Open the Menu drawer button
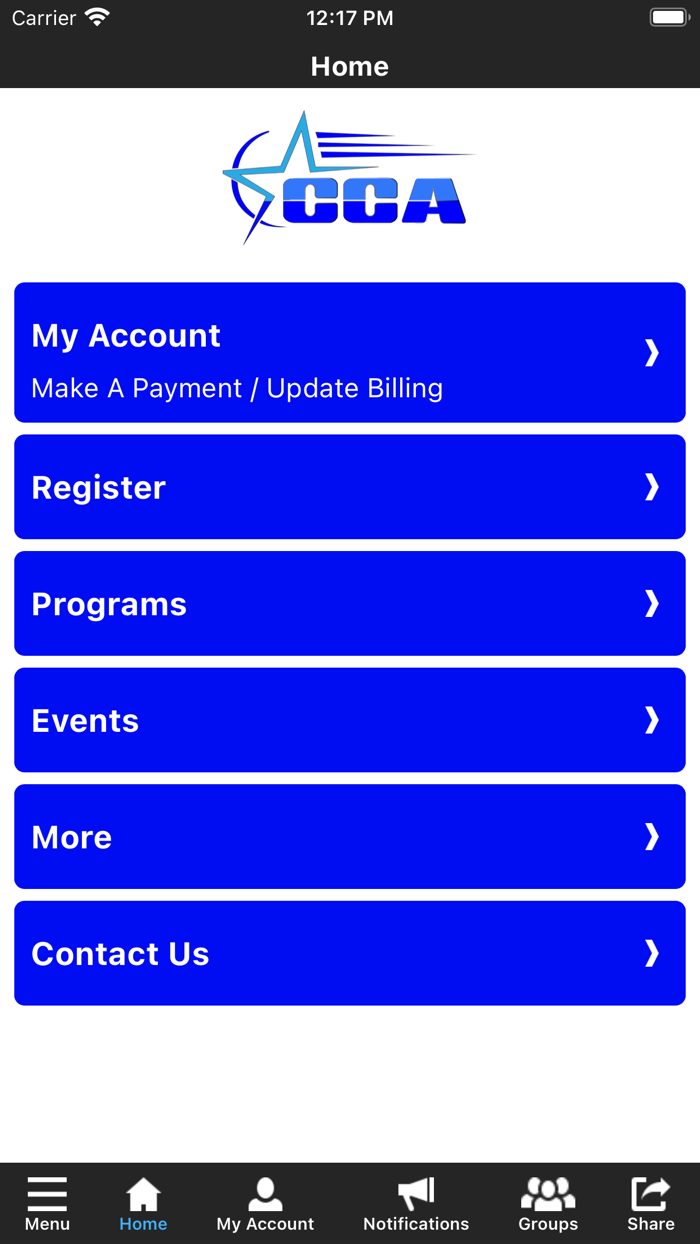700x1244 pixels. tap(47, 1203)
